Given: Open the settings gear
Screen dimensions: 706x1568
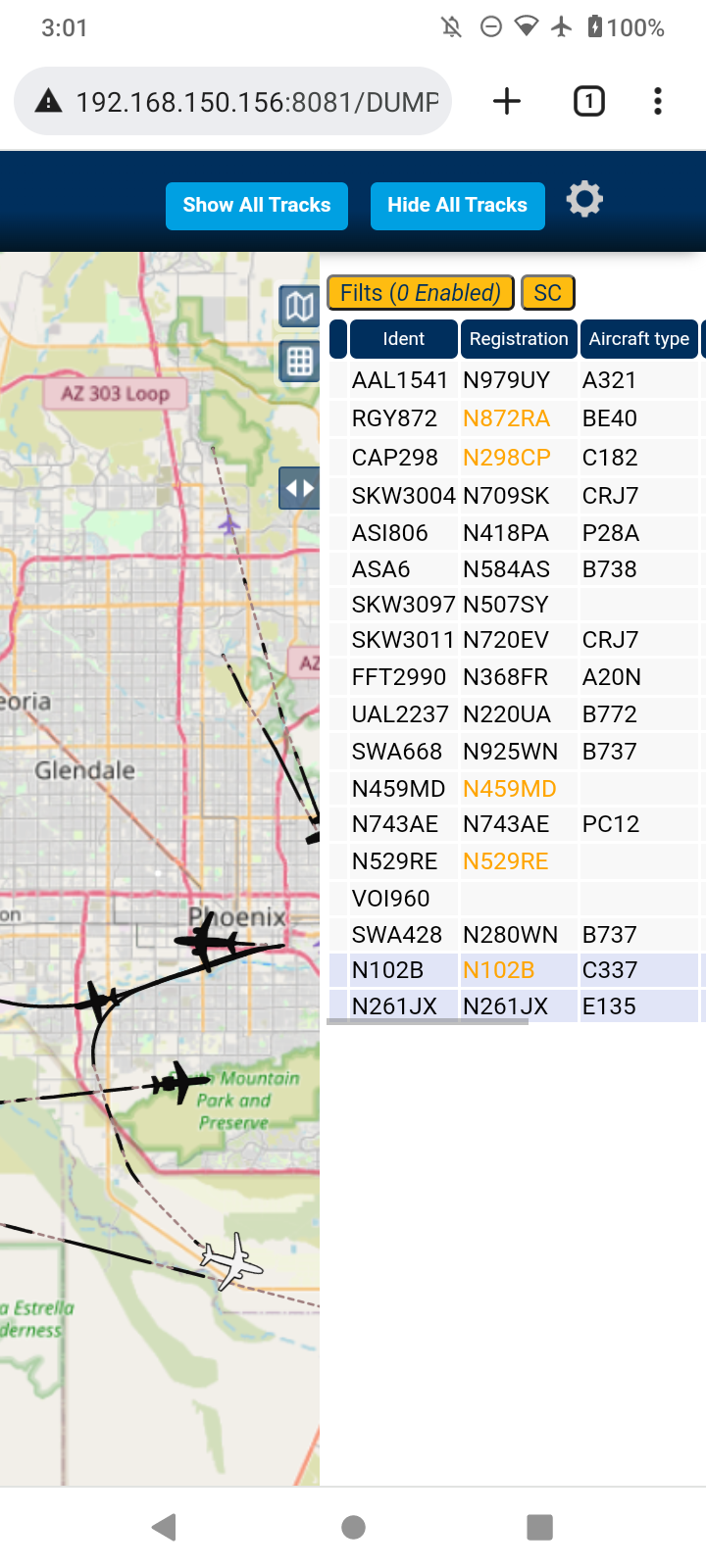Looking at the screenshot, I should (584, 199).
